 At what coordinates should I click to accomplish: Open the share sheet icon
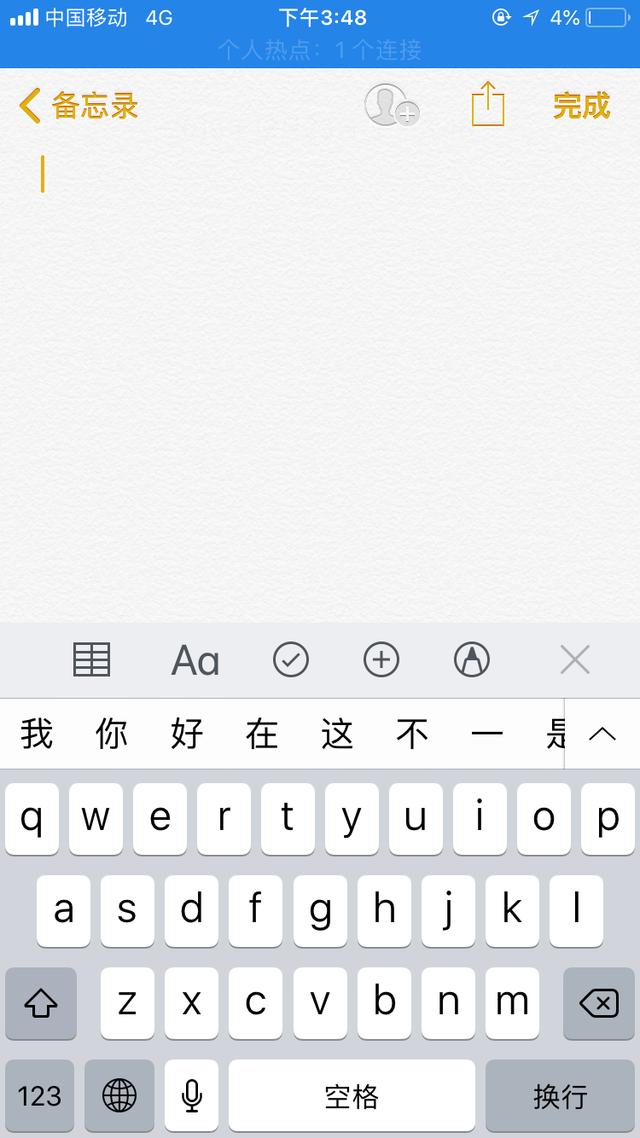click(x=488, y=104)
